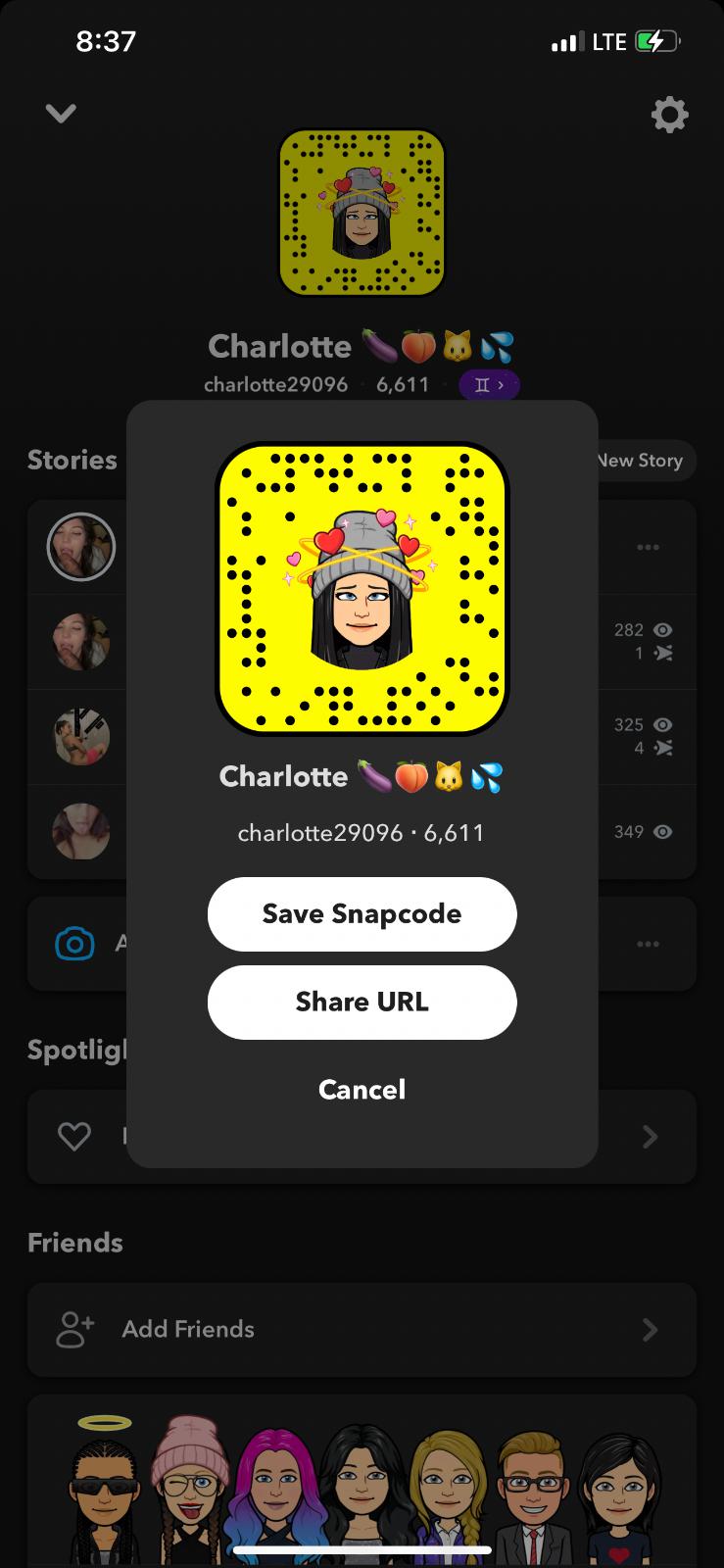
Task: Save the Snapcode to the camera roll
Action: 362,913
